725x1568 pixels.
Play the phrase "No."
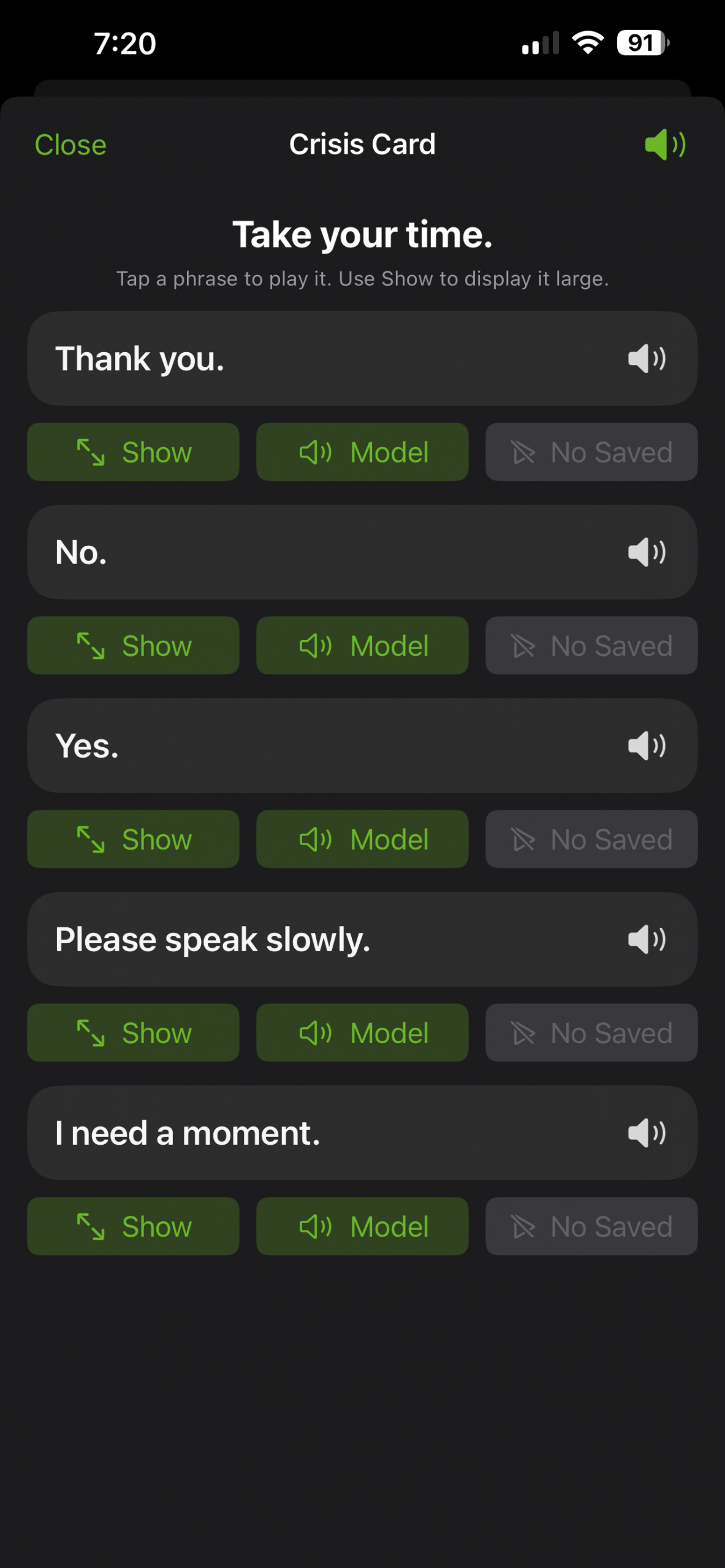click(362, 552)
